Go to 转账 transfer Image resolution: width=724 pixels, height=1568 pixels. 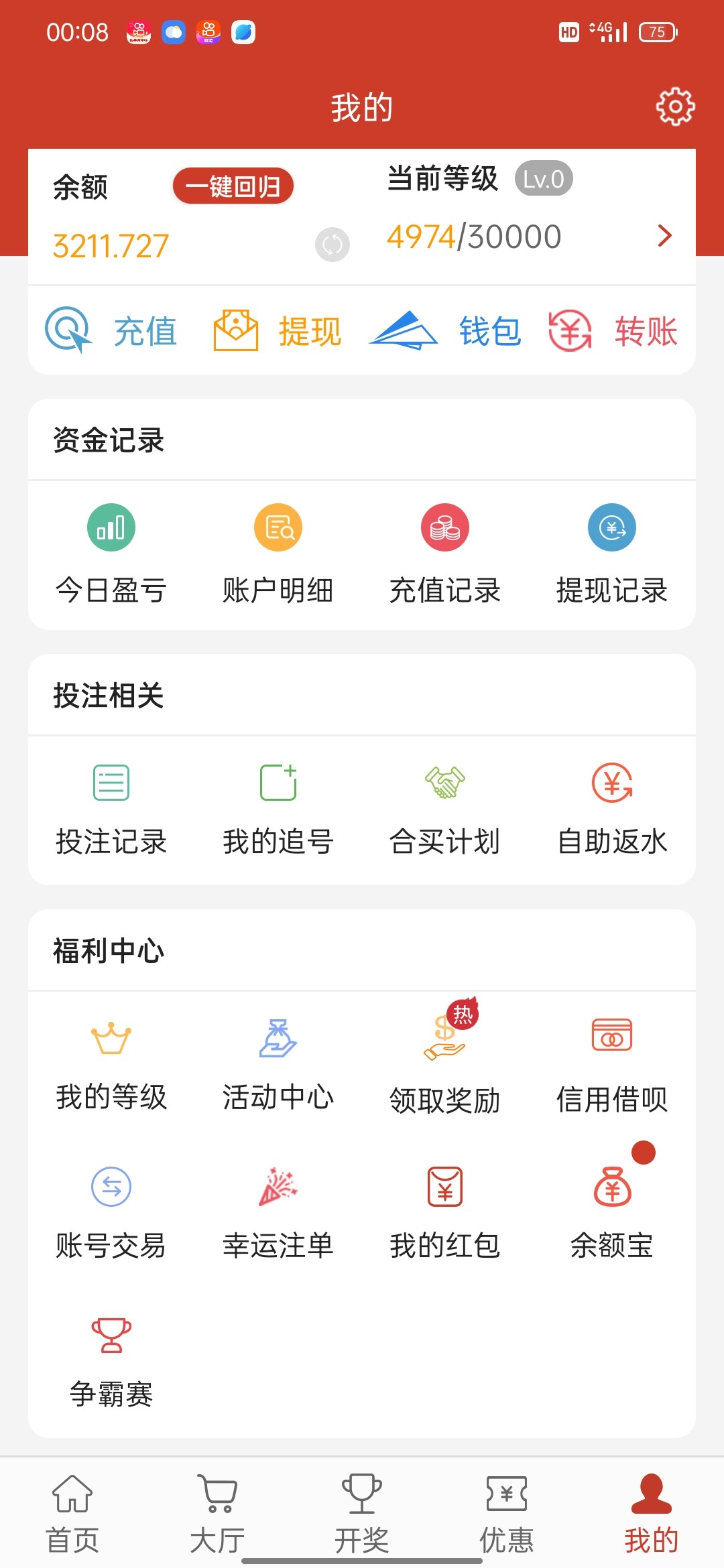[613, 331]
